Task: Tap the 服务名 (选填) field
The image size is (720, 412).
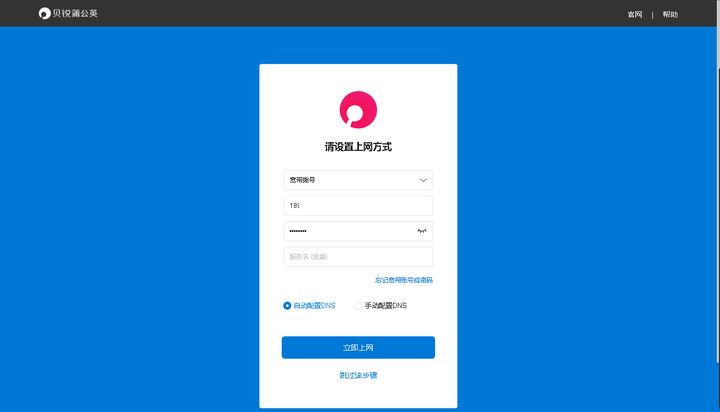Action: click(x=358, y=257)
